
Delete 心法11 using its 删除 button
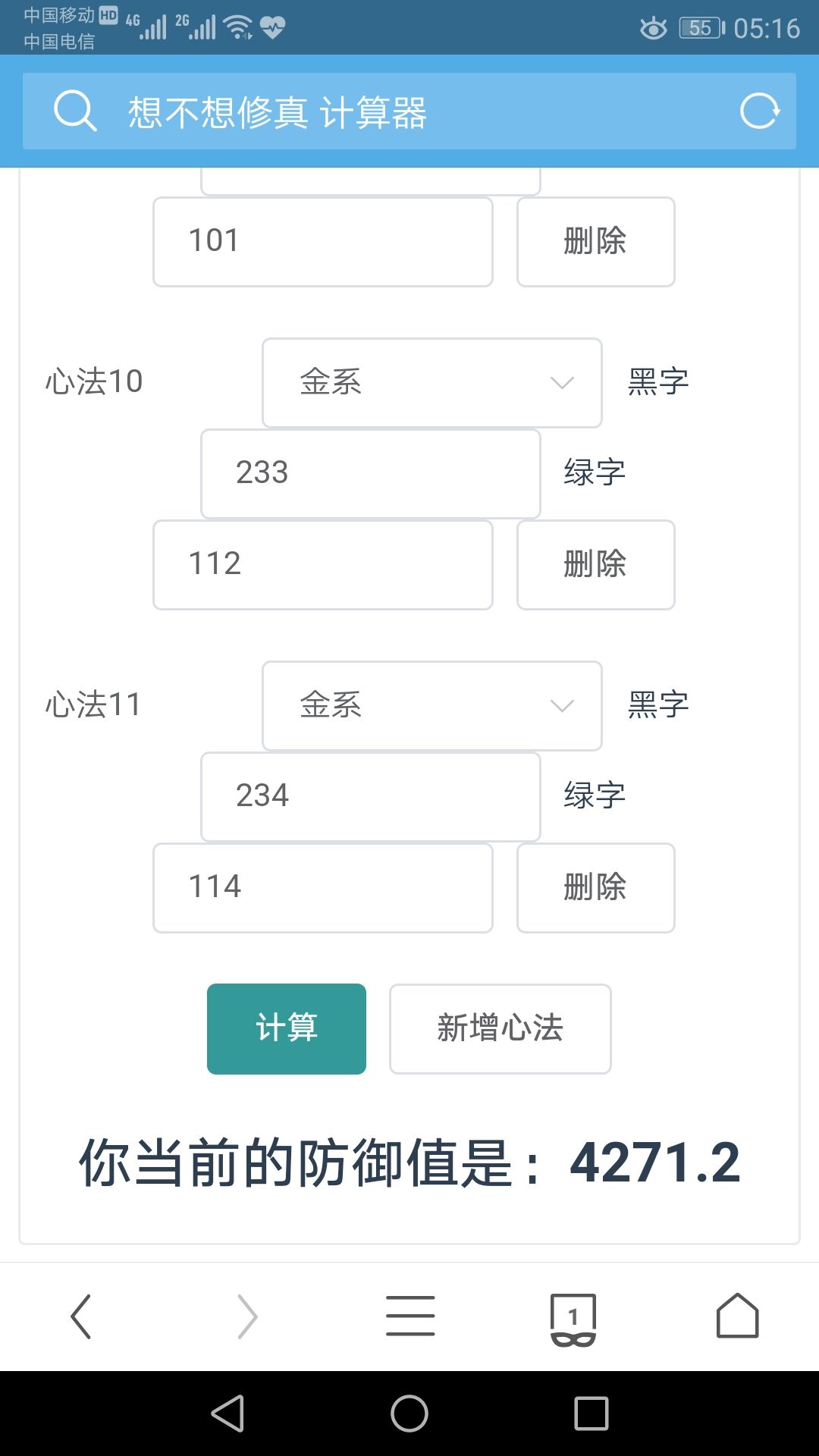[x=595, y=887]
